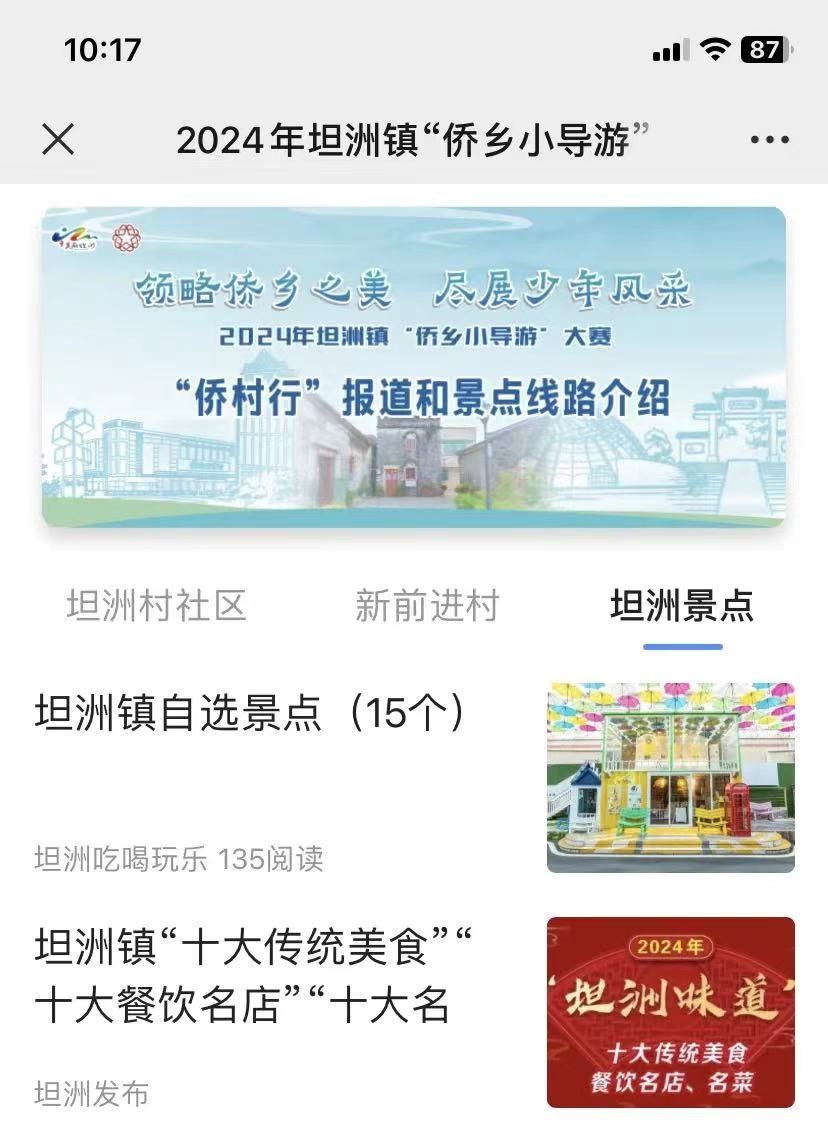Open the 侨村行 报道和景点线路介绍 banner
Viewport: 828px width, 1137px height.
413,366
